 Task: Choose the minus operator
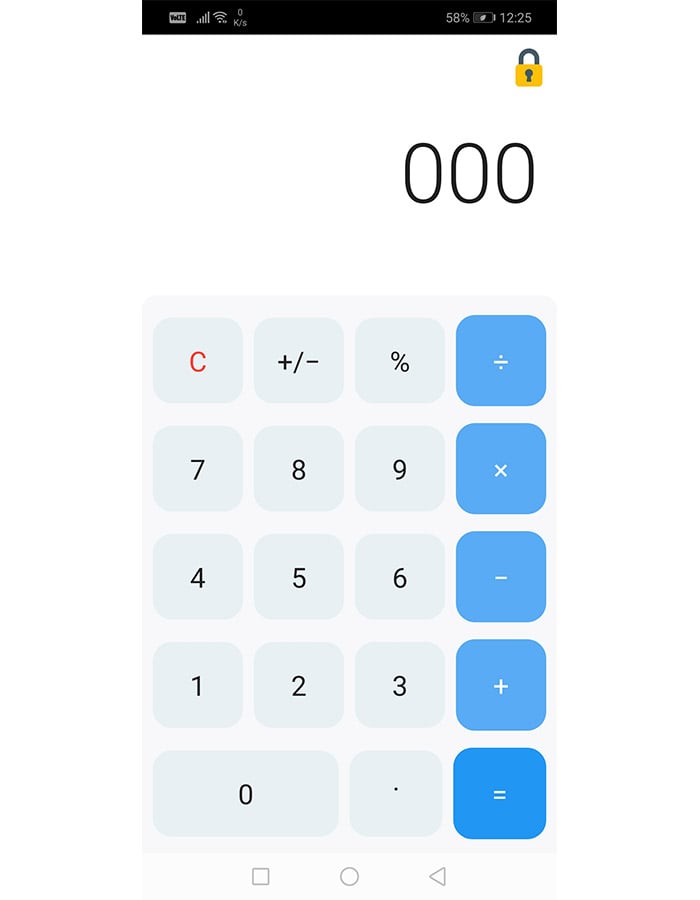click(x=500, y=577)
